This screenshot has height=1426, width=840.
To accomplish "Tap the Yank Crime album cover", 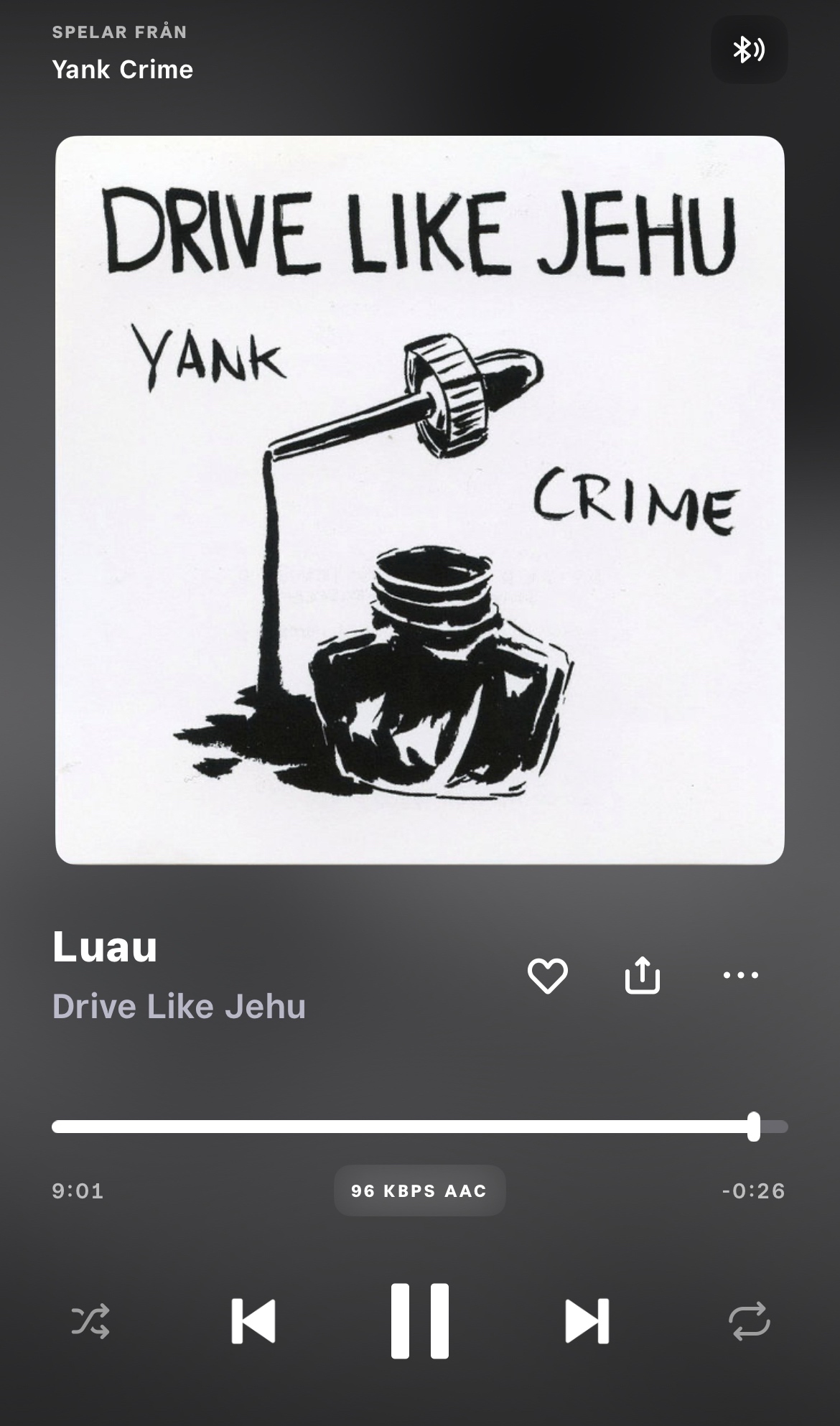I will pos(420,500).
